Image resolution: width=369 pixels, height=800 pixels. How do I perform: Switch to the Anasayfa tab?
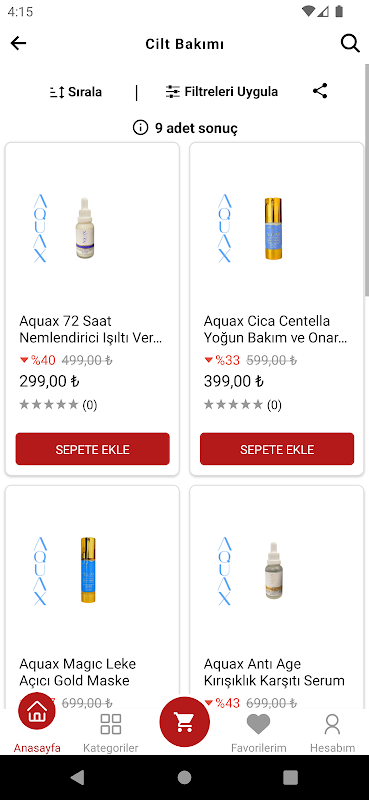pos(37,724)
